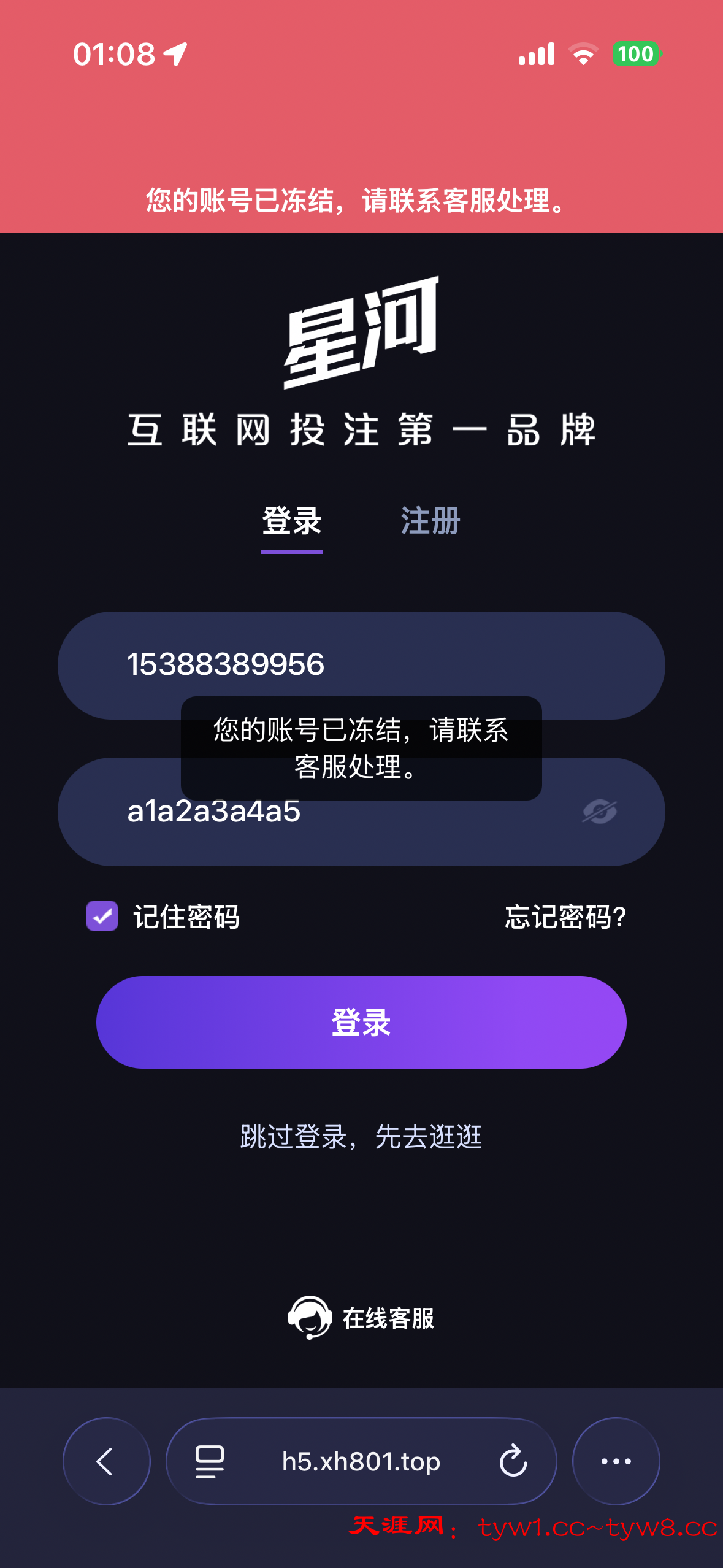Contact 在线客服 support
The height and width of the screenshot is (1568, 723).
pos(361,1318)
